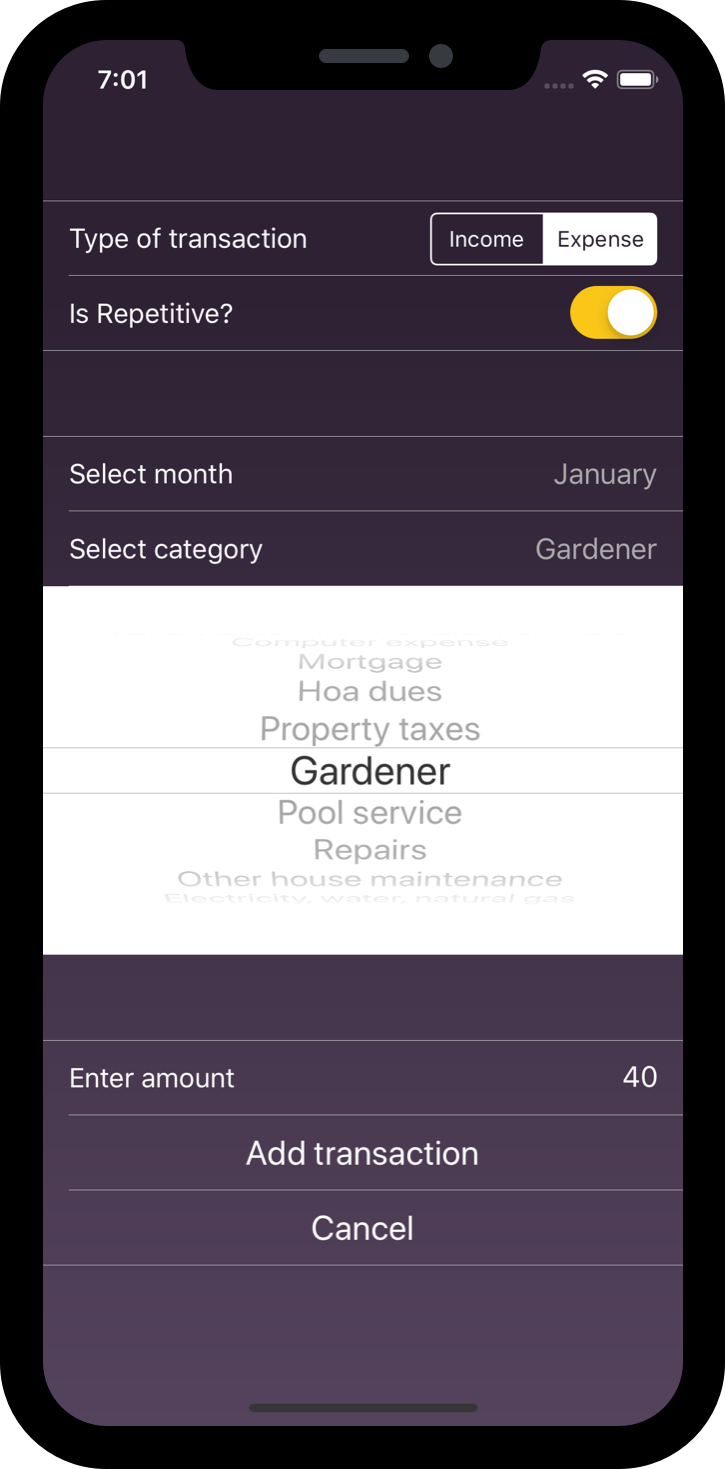
Task: Select the Expense segment
Action: pyautogui.click(x=600, y=239)
